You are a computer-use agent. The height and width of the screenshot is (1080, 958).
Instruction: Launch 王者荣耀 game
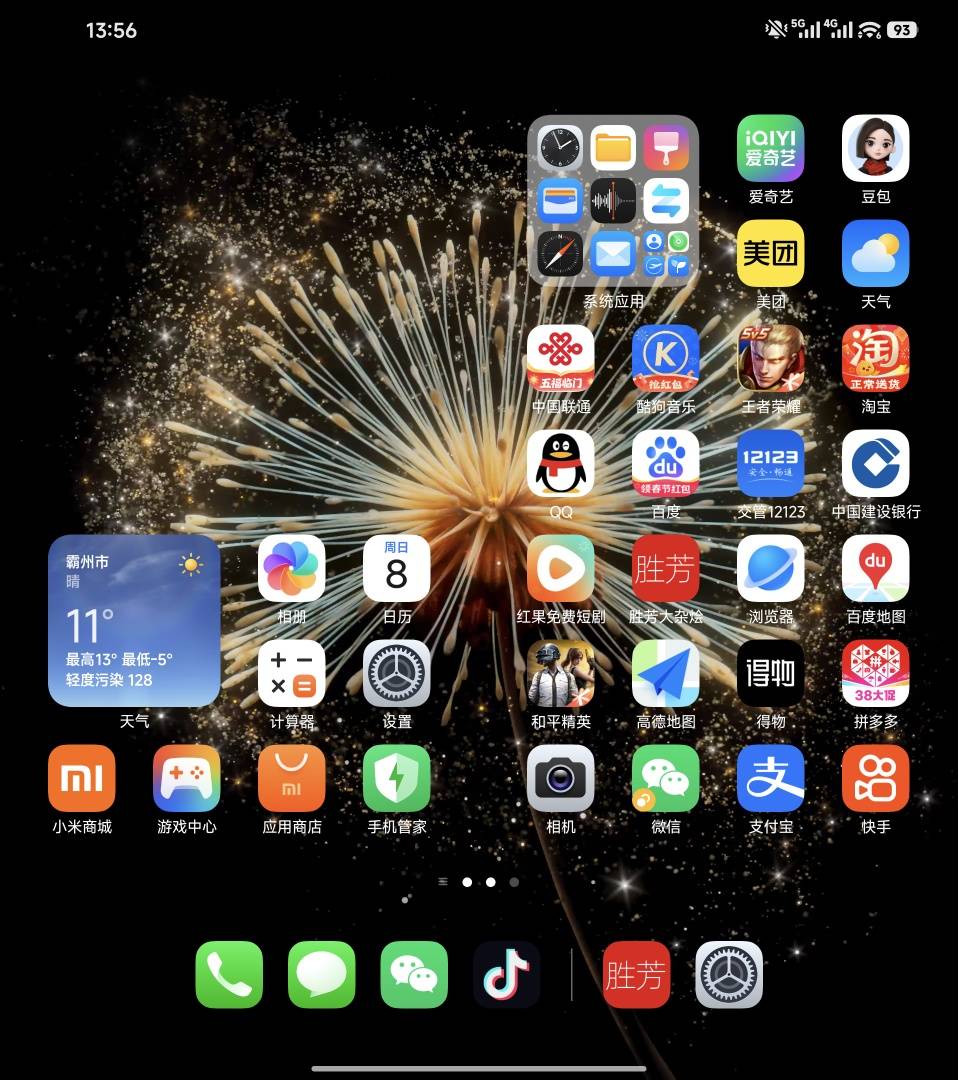click(770, 359)
